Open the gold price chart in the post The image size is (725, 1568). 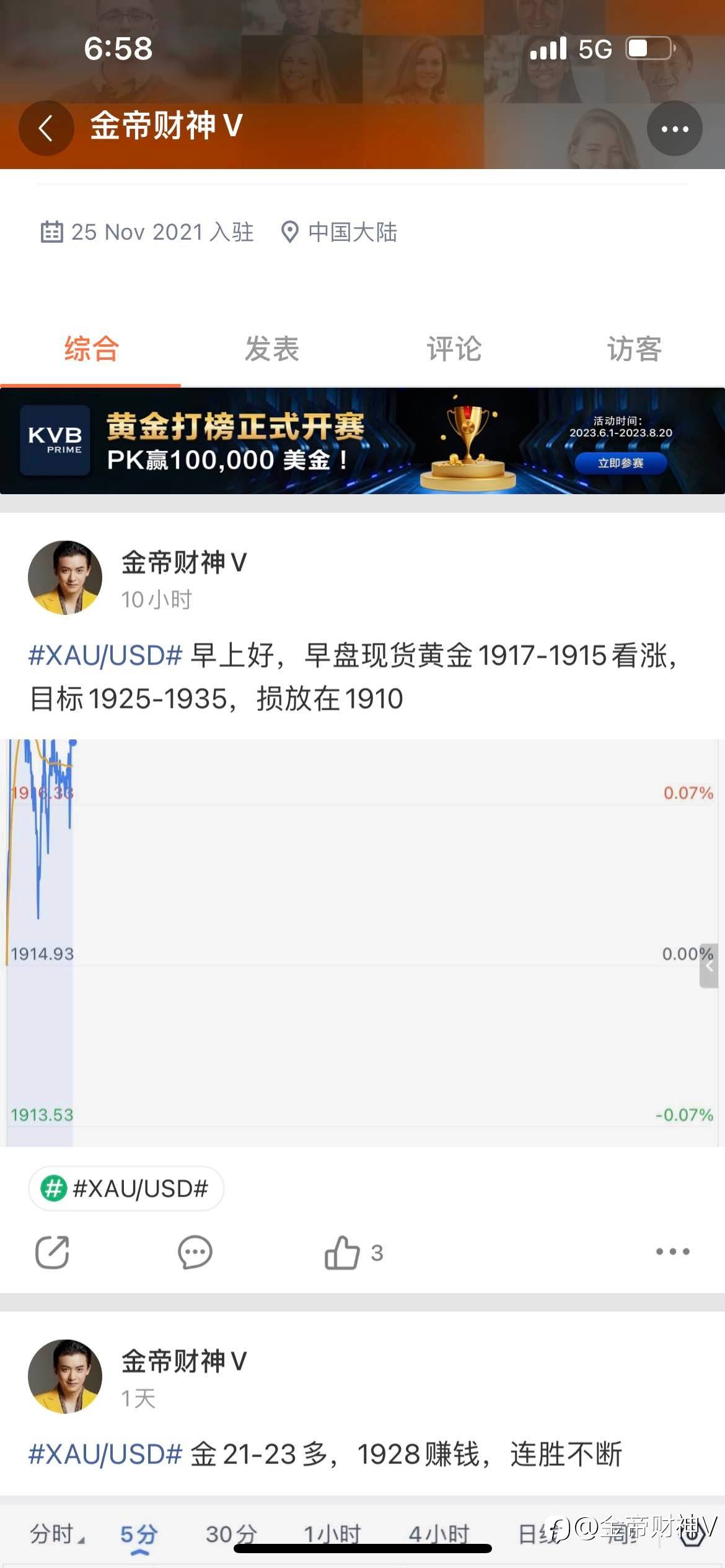click(x=362, y=942)
